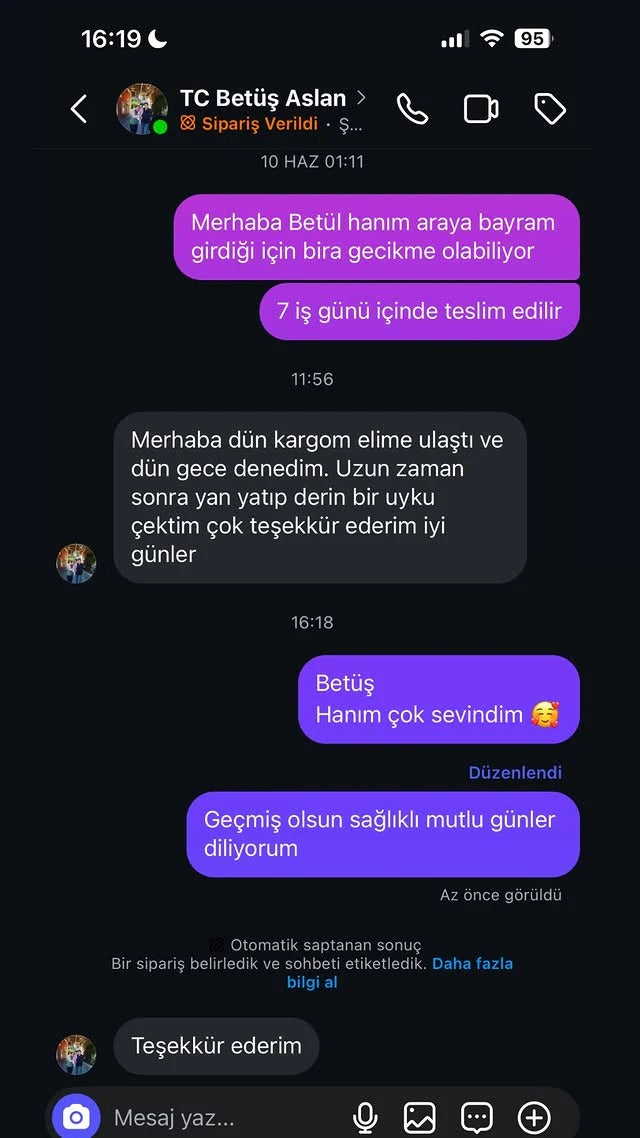Start a voice call with Betüş

pyautogui.click(x=412, y=109)
